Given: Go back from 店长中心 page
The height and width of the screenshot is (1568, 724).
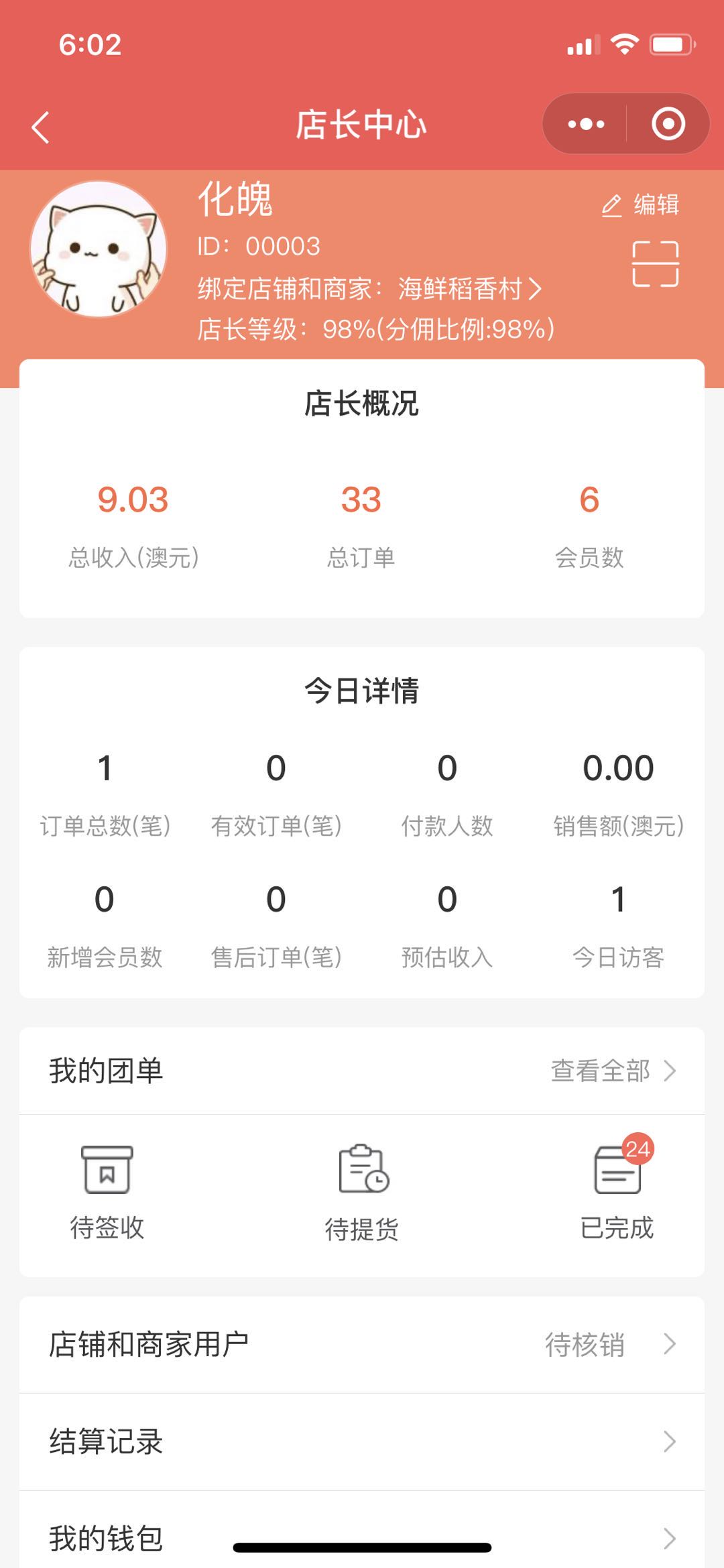Looking at the screenshot, I should 41,127.
